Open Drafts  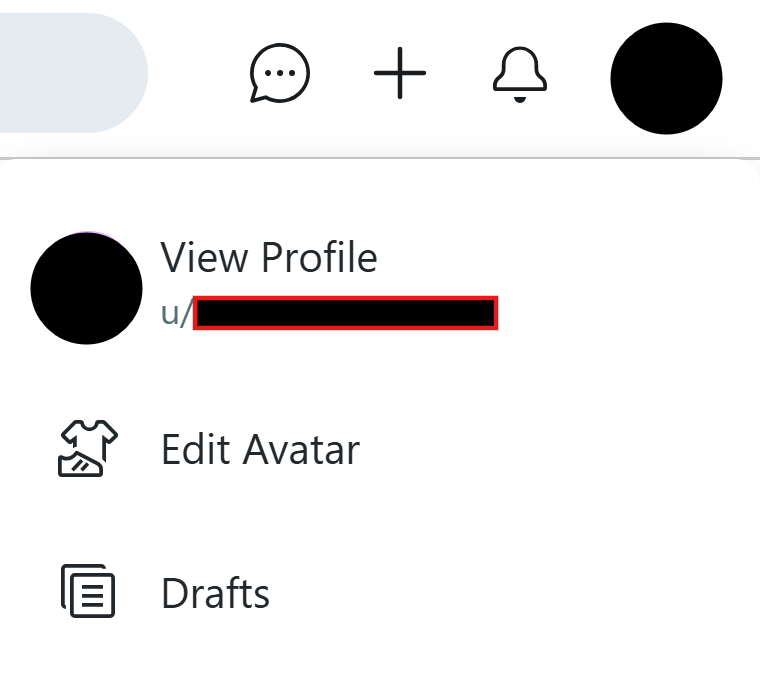(215, 593)
